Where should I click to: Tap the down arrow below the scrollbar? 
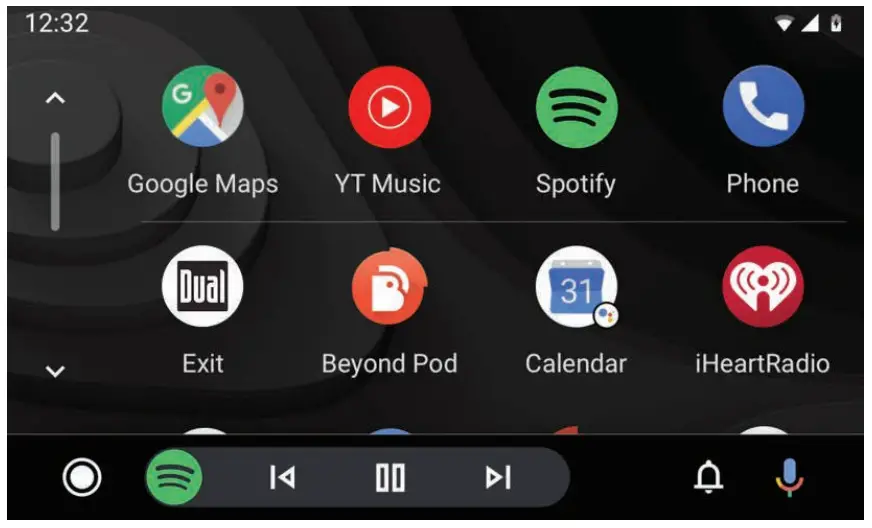56,371
